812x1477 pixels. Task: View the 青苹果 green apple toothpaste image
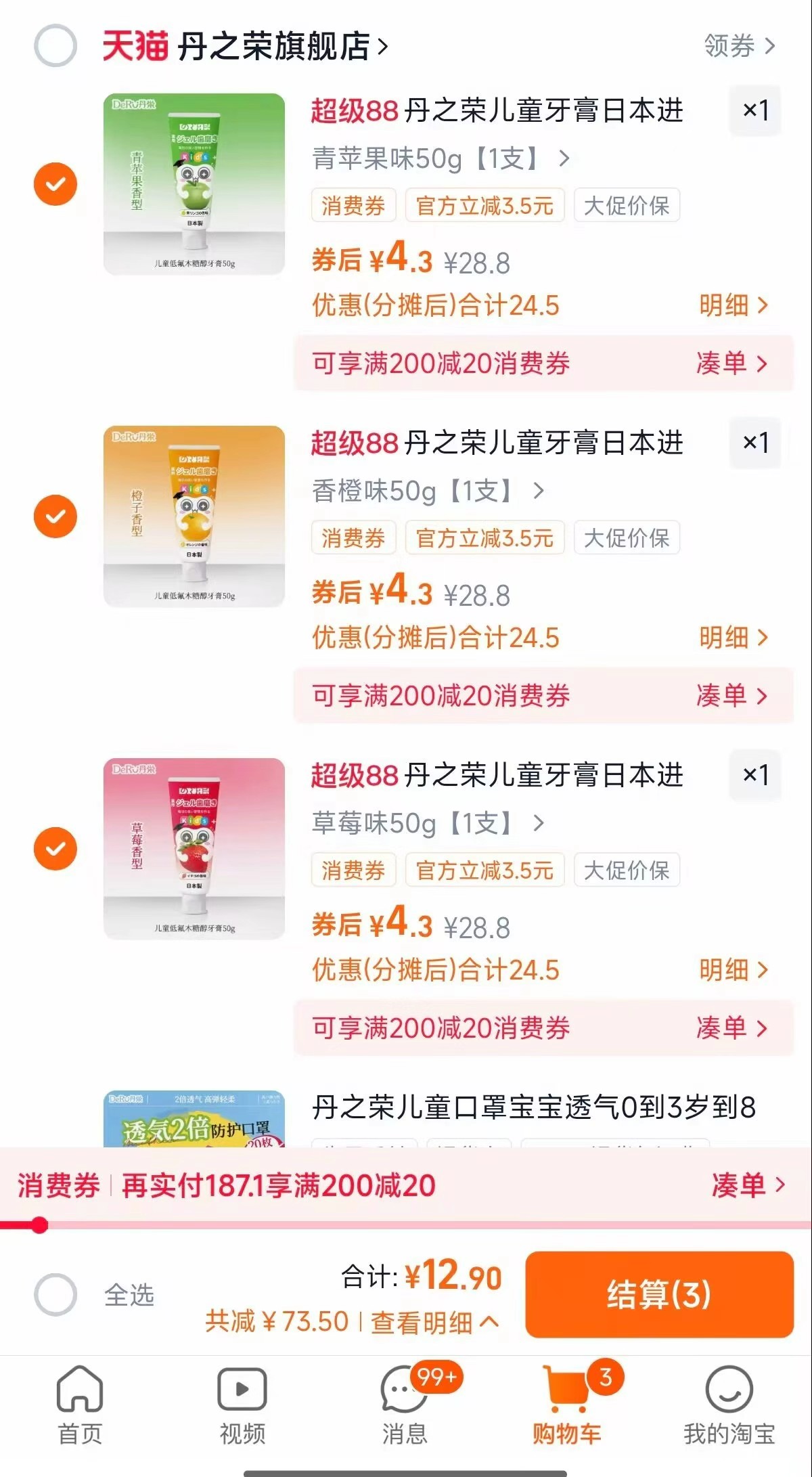click(195, 183)
